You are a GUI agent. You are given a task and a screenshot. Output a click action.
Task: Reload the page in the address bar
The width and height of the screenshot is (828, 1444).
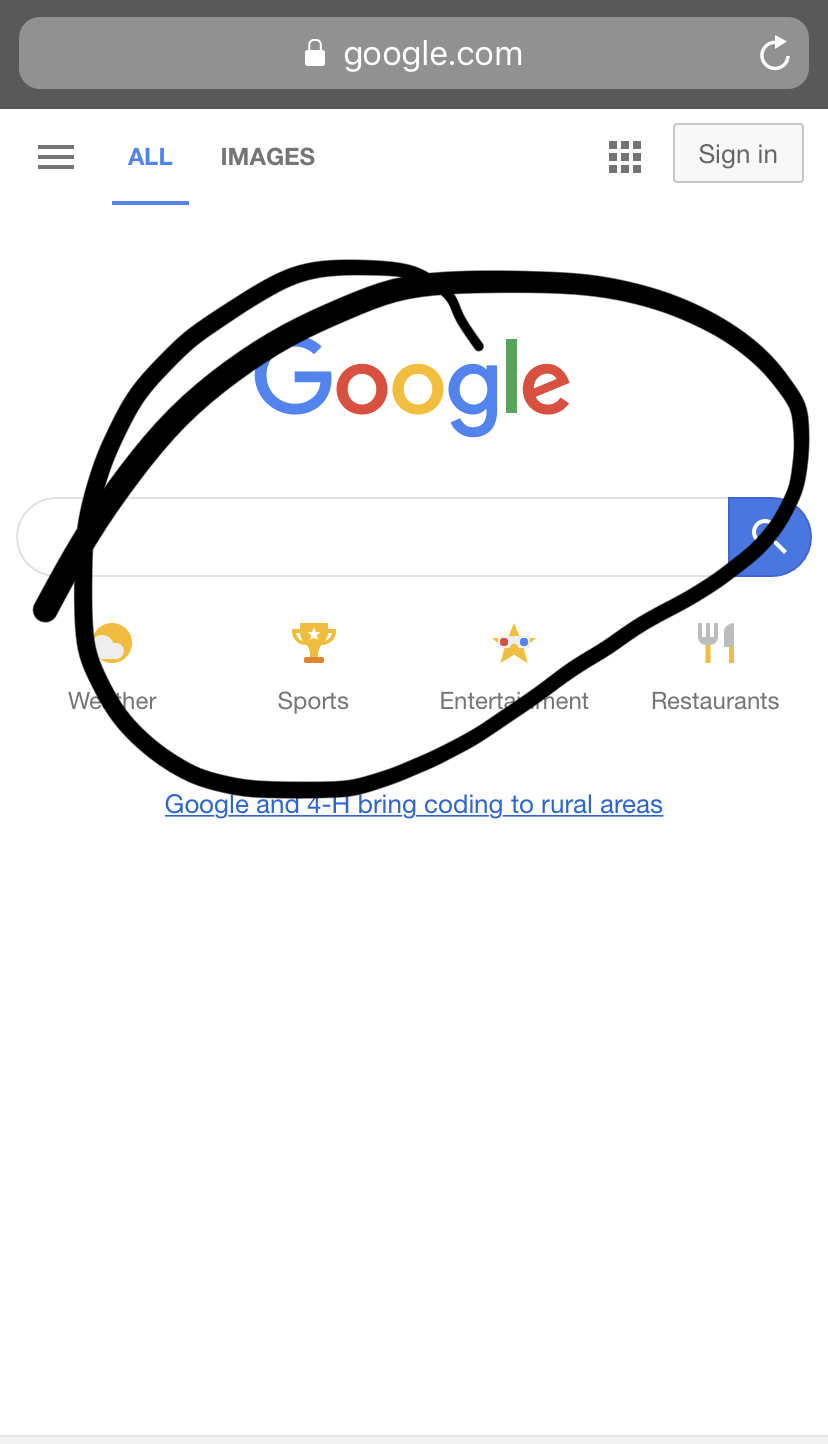pos(774,54)
